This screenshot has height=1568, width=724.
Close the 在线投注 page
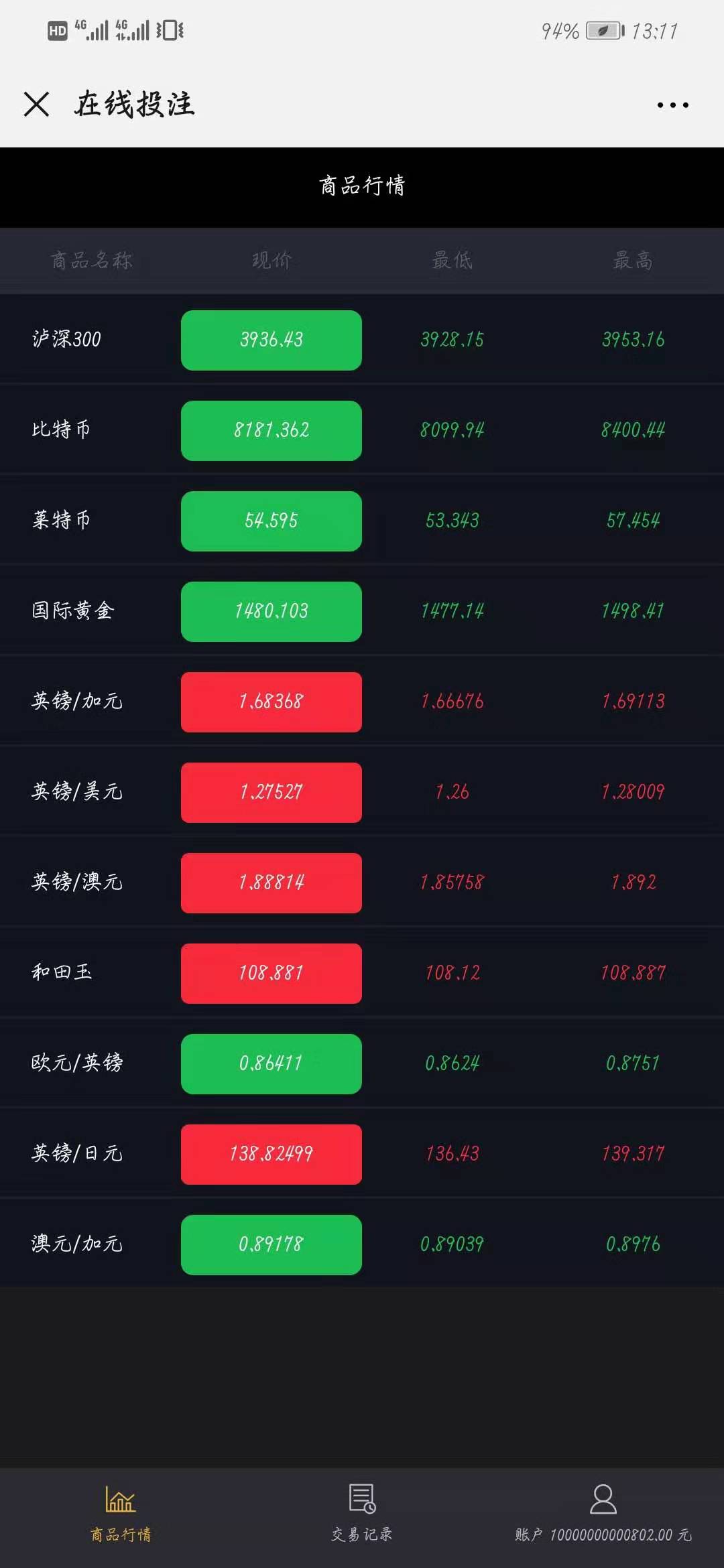coord(36,105)
